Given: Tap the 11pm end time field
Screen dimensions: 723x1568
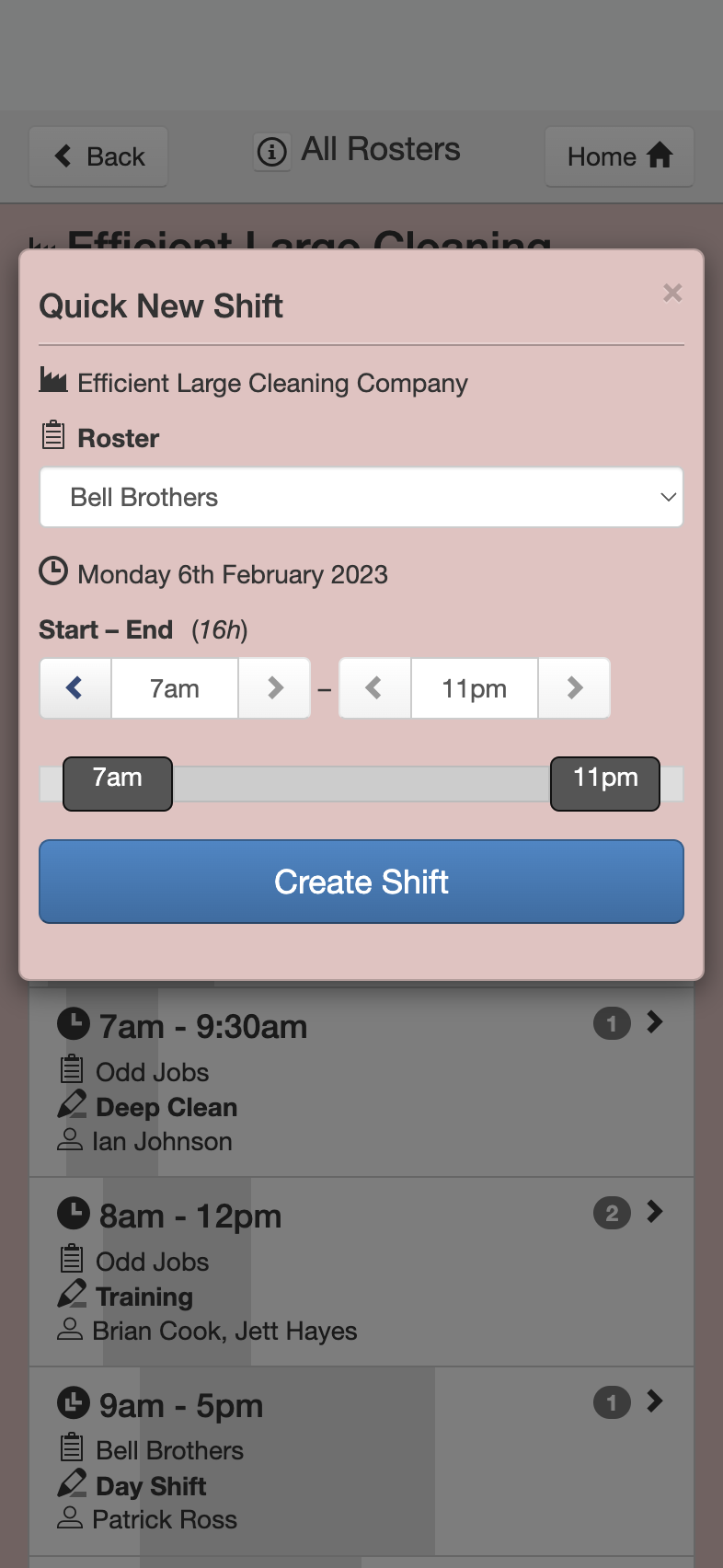Looking at the screenshot, I should click(x=475, y=687).
